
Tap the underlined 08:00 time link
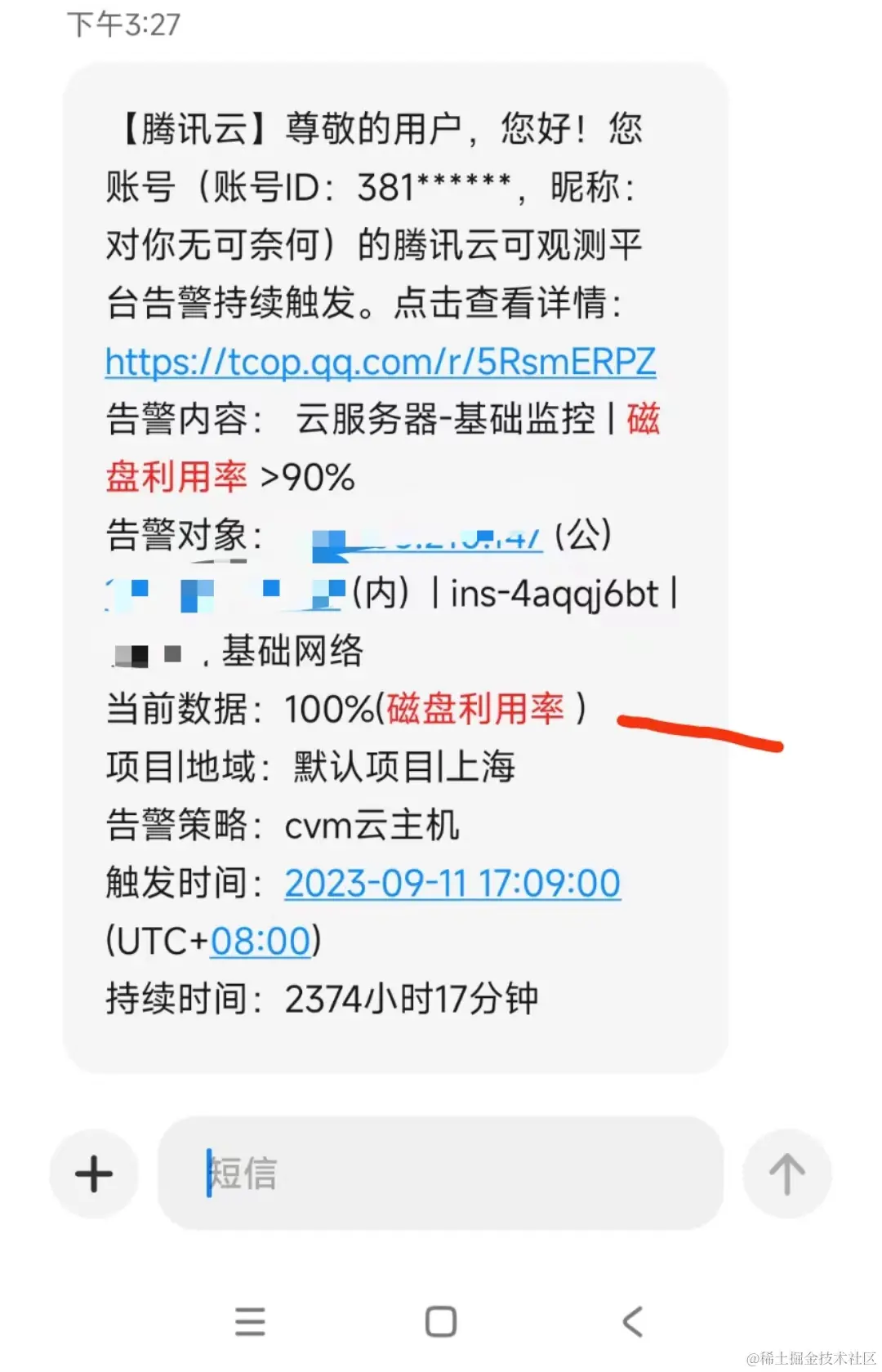coord(261,942)
